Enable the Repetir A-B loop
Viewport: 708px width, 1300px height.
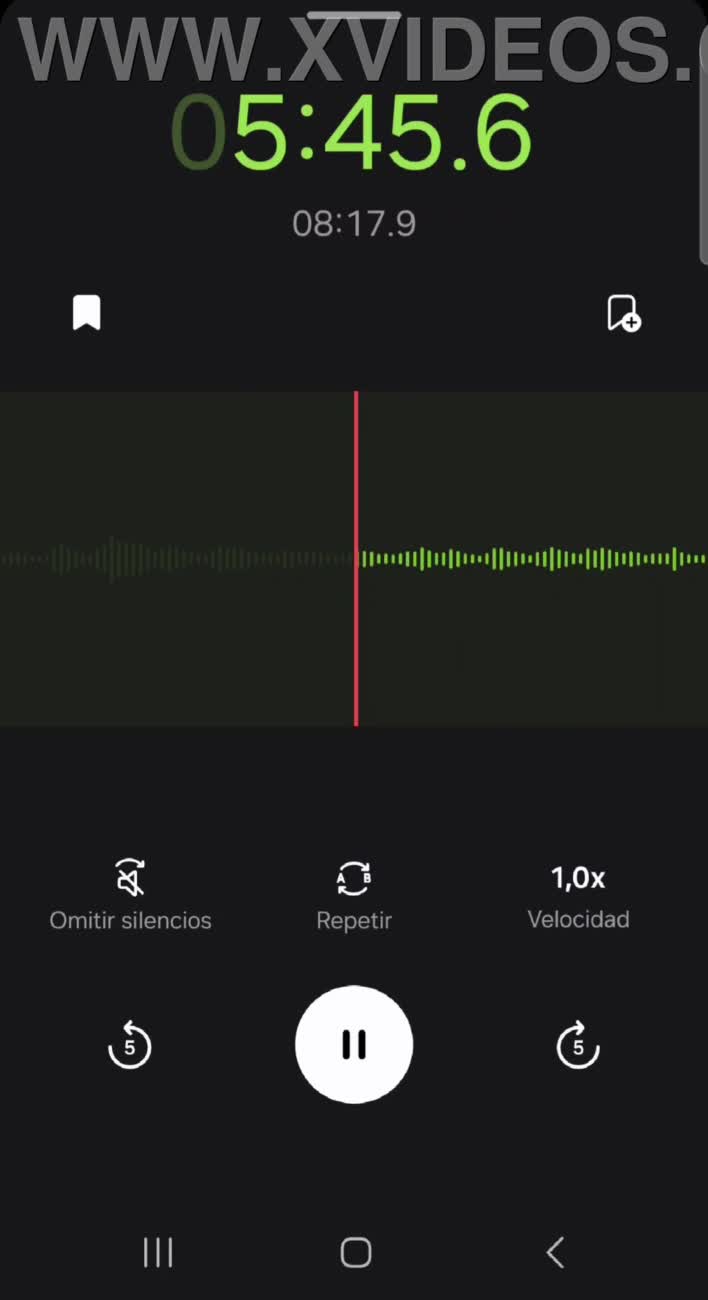tap(354, 896)
